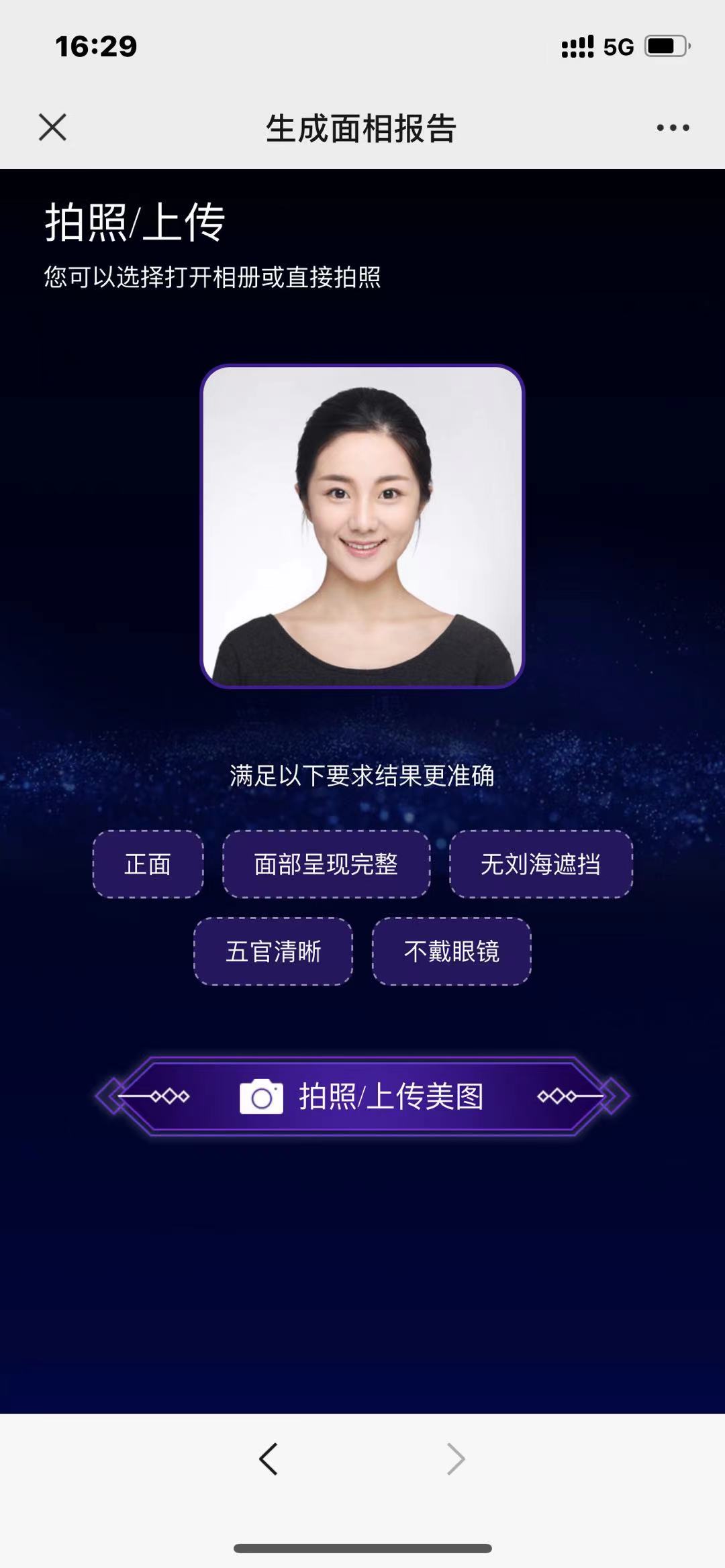The width and height of the screenshot is (725, 1568).
Task: Open the three-dot more options menu
Action: (x=673, y=127)
